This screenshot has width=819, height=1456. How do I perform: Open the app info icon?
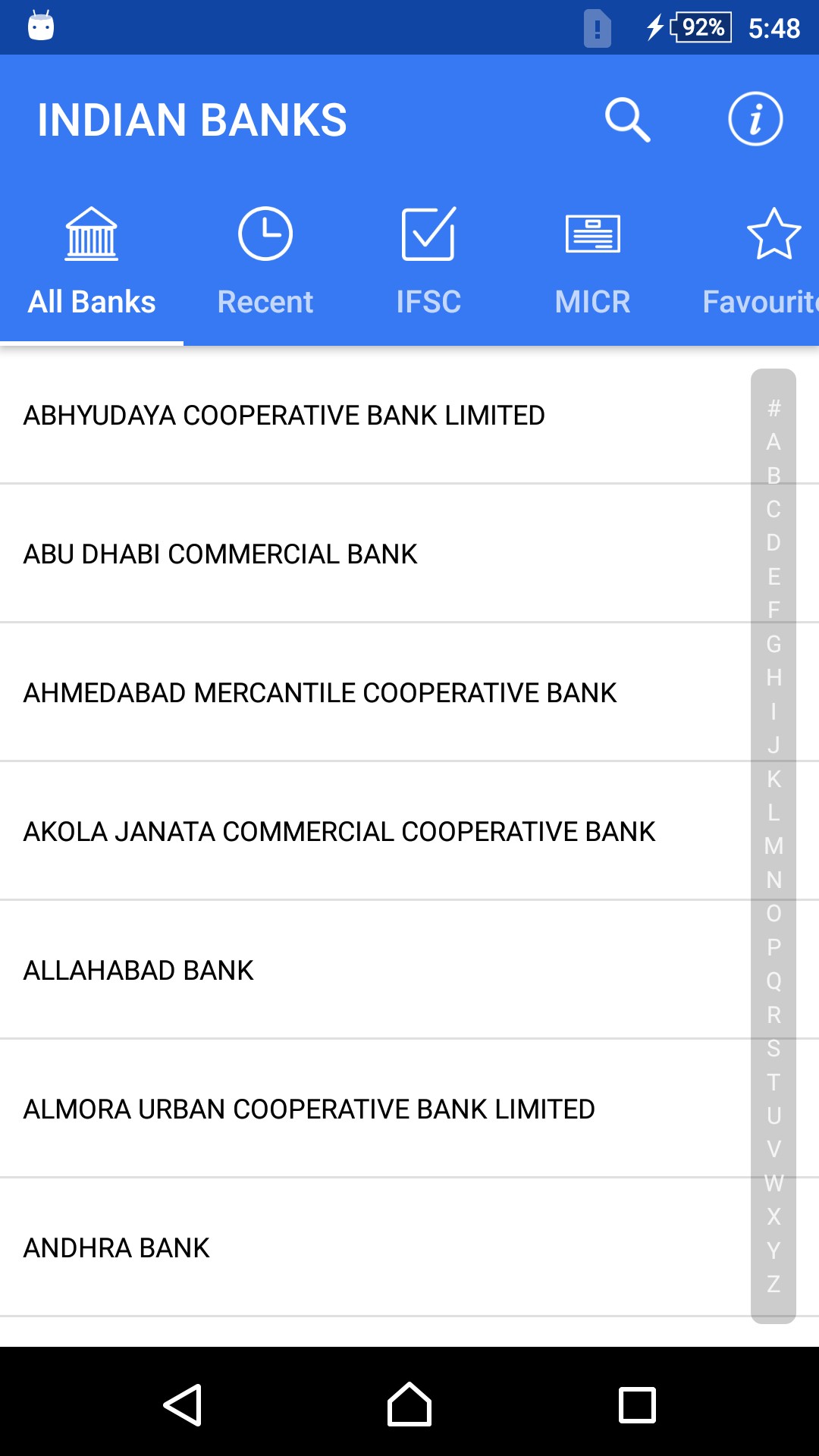755,120
